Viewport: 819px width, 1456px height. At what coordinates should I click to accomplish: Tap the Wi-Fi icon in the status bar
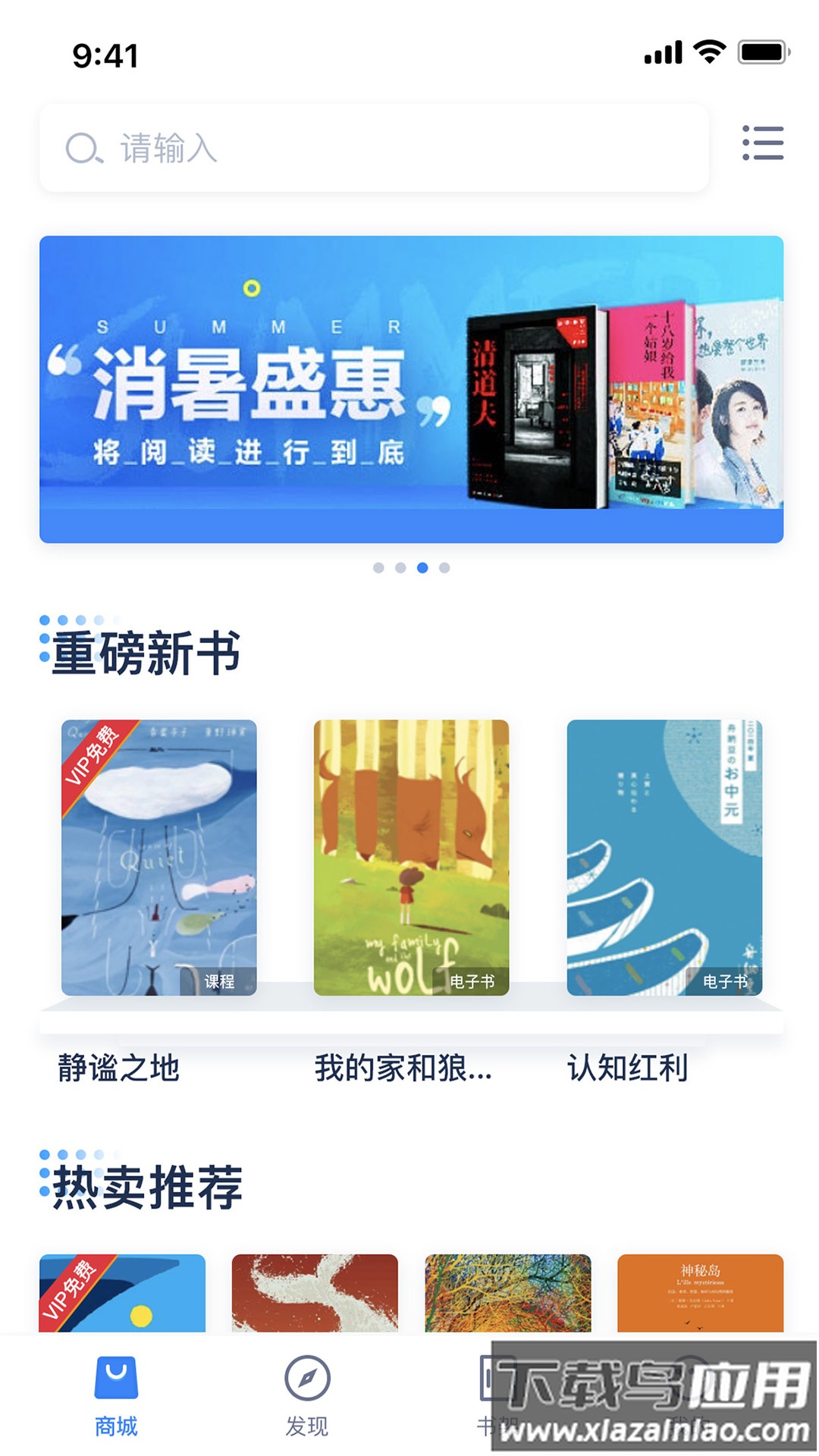coord(711,52)
